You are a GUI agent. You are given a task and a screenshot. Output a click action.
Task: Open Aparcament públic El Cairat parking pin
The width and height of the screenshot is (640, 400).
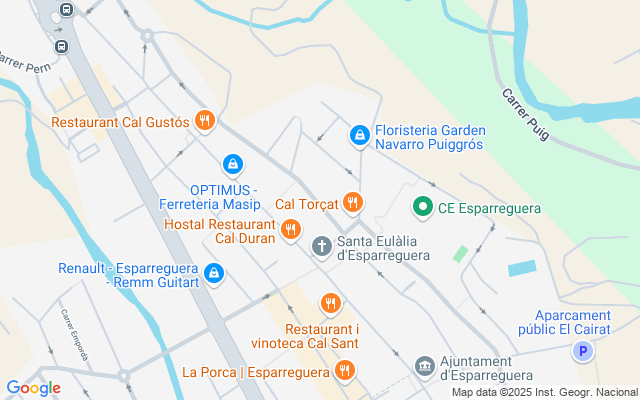click(582, 351)
